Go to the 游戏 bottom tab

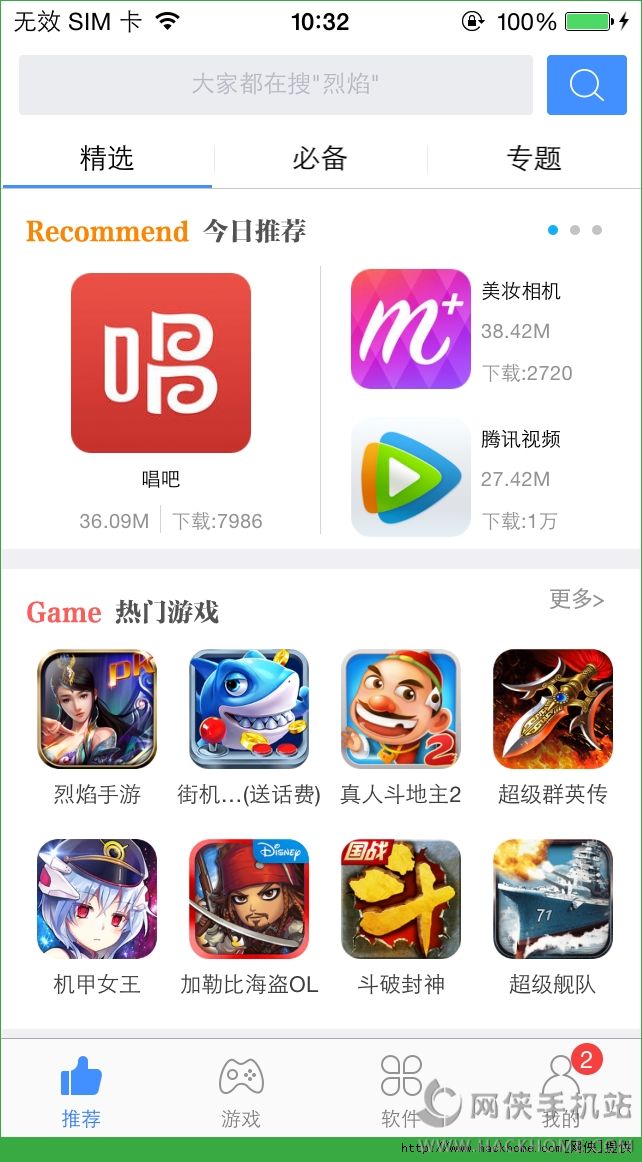[241, 1092]
